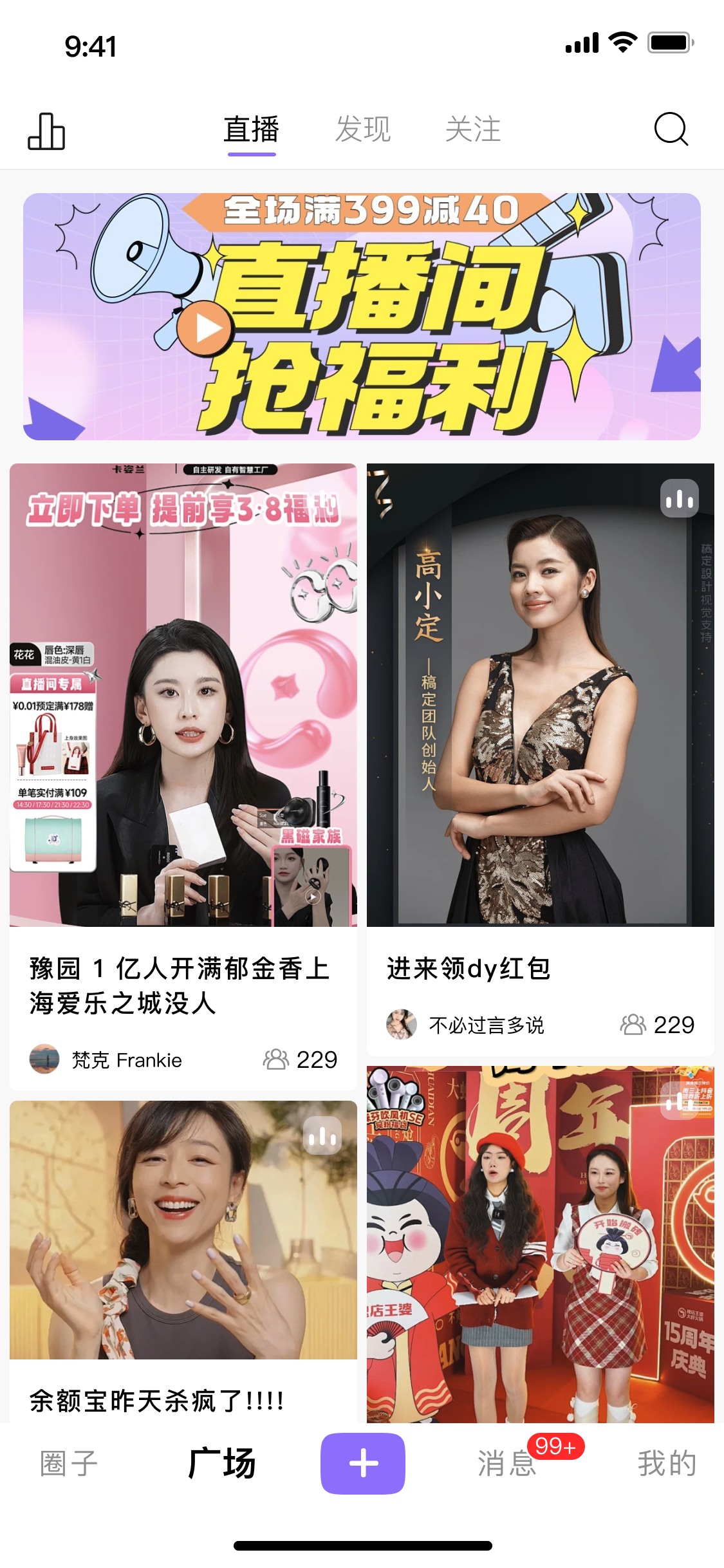
Task: Open the search magnifier
Action: [x=671, y=129]
